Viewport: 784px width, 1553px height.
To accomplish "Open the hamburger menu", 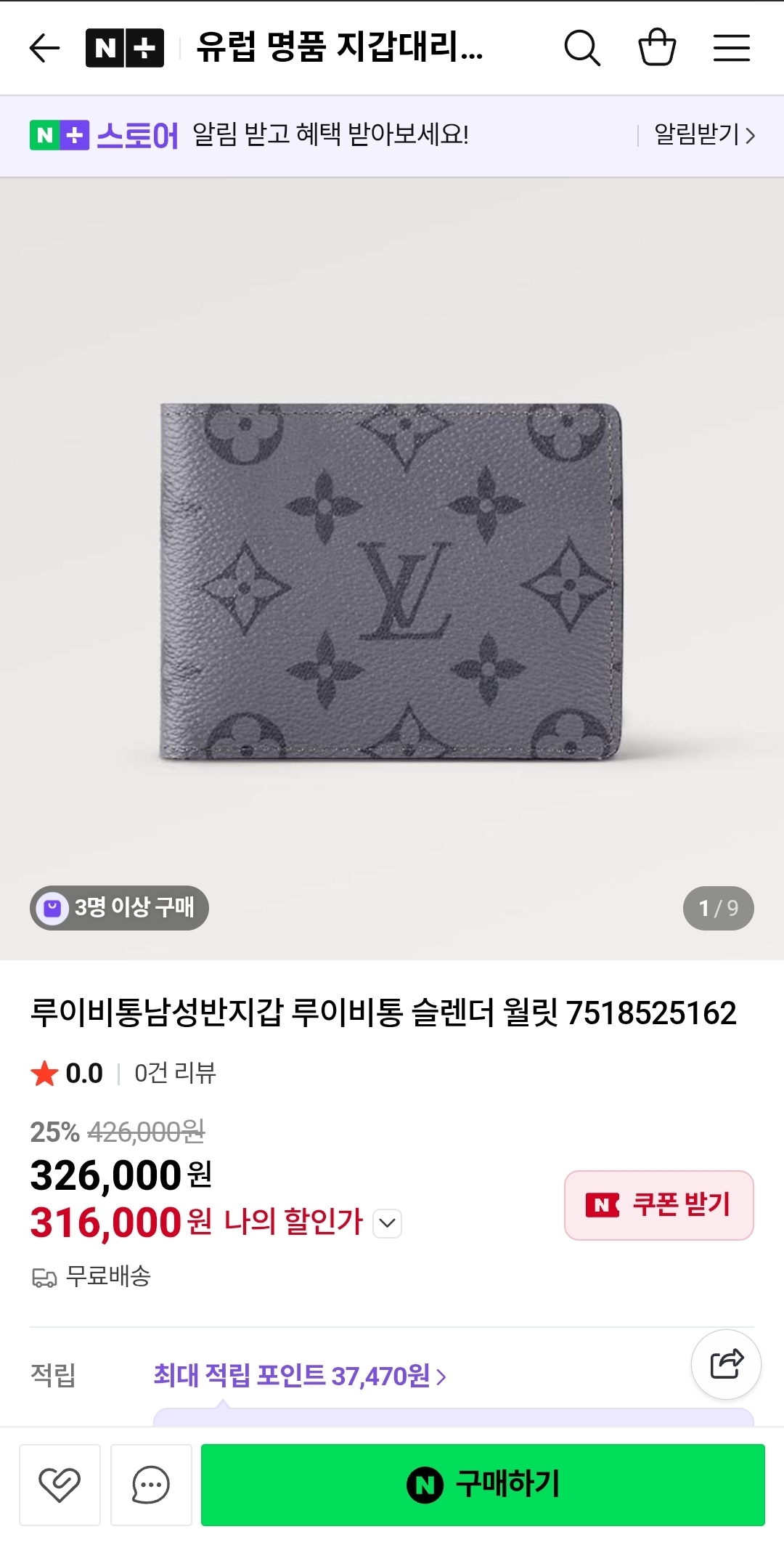I will click(x=731, y=49).
